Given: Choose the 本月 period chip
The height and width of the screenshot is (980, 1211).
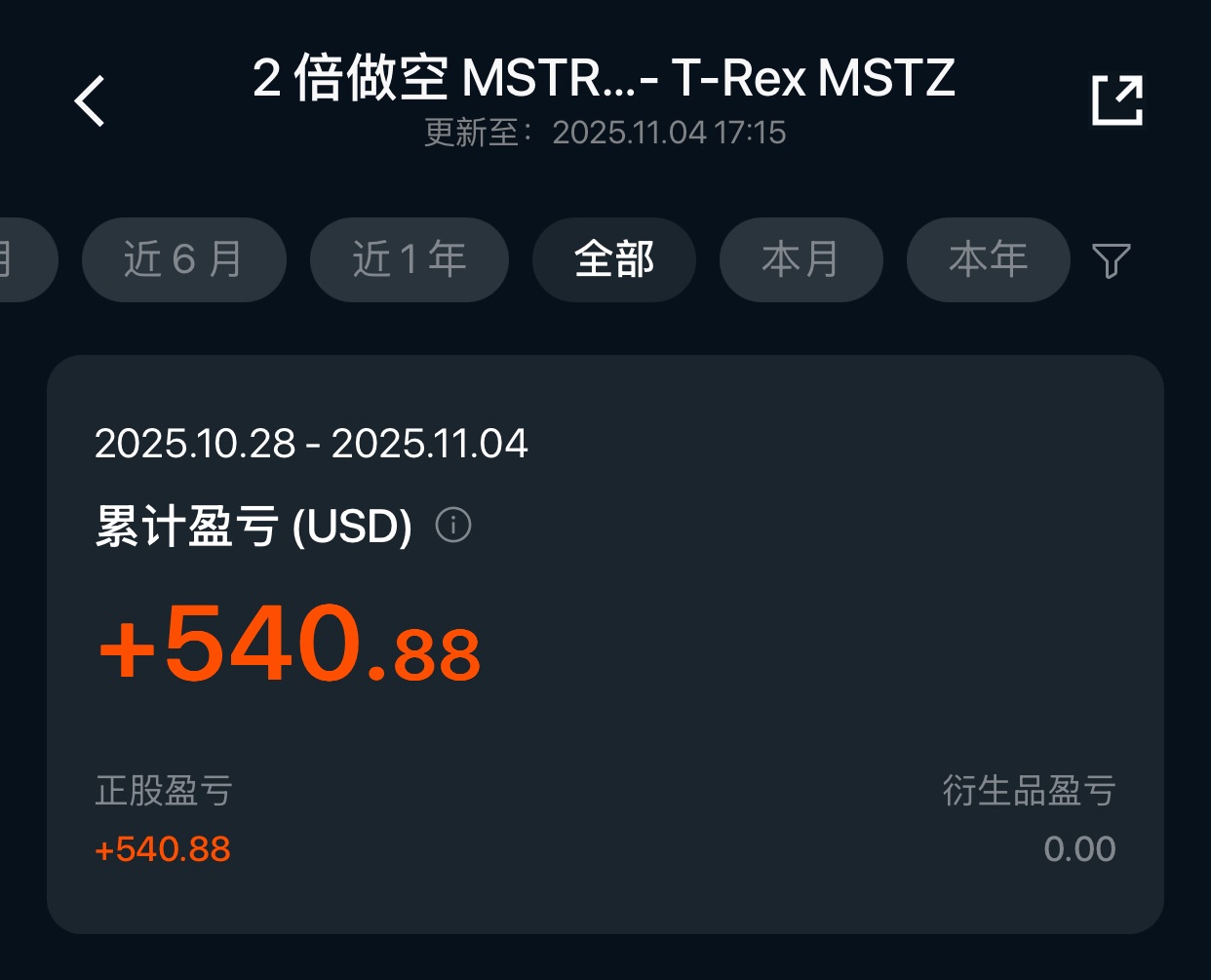Looking at the screenshot, I should pos(801,259).
